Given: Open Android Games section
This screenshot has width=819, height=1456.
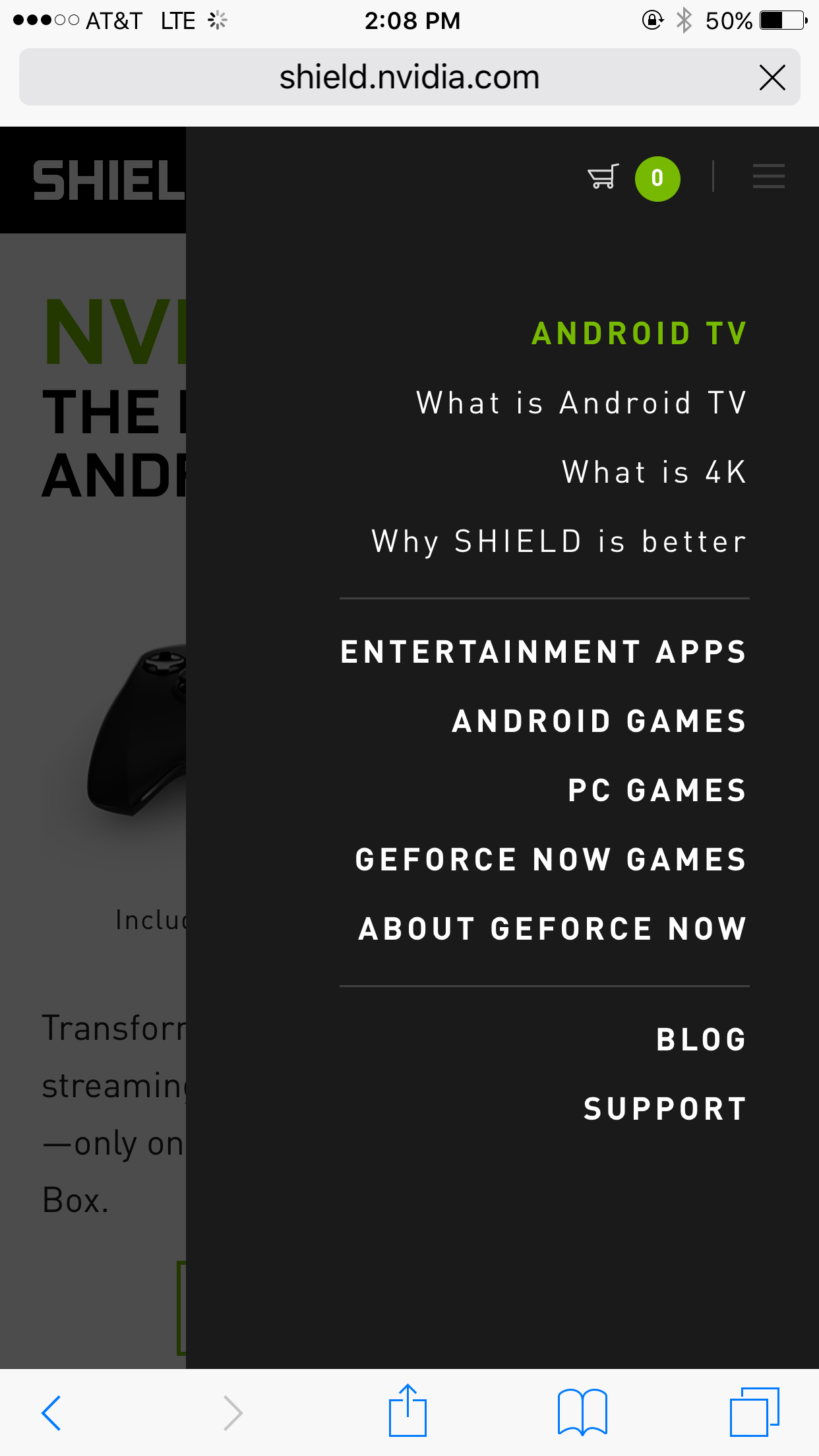Looking at the screenshot, I should tap(599, 721).
